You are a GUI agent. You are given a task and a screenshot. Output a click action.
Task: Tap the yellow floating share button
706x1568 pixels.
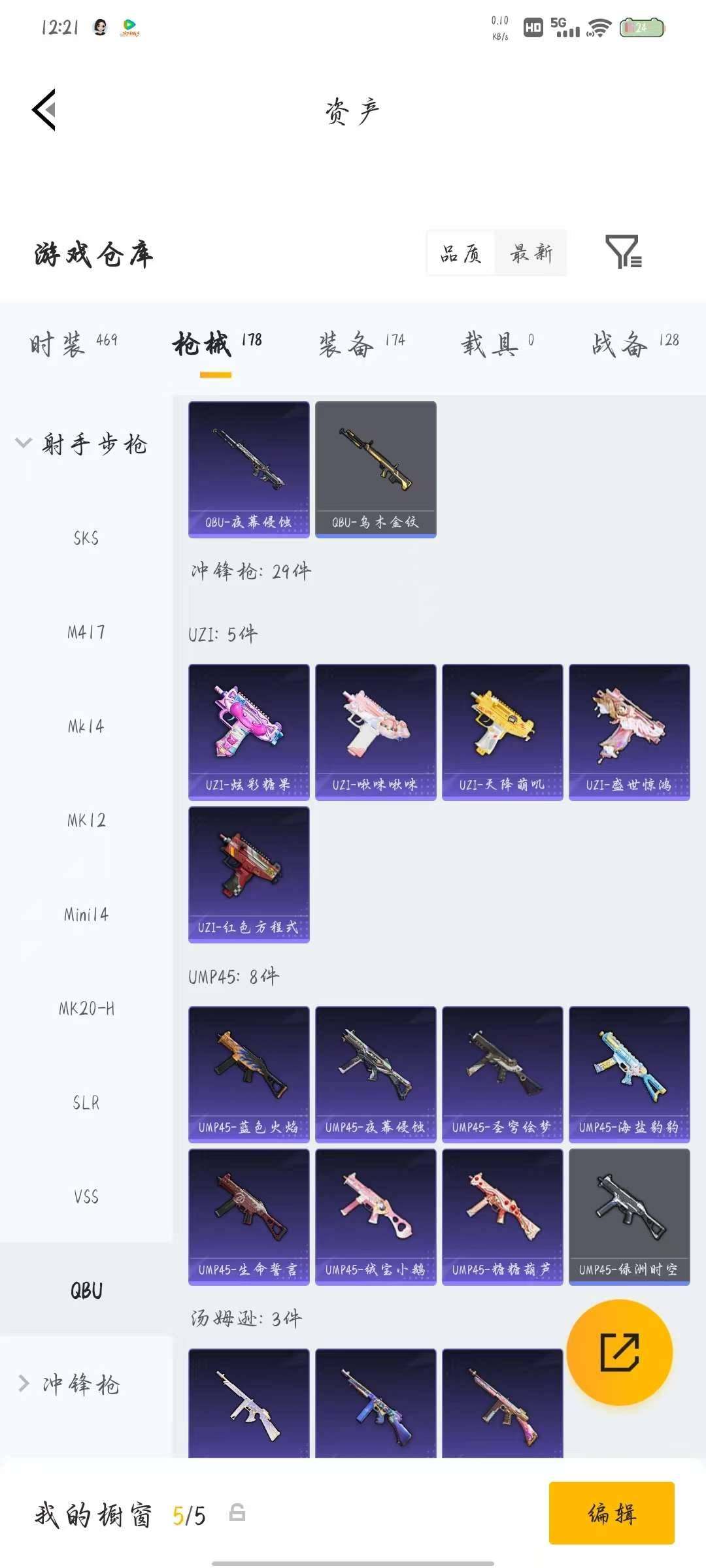point(619,1352)
